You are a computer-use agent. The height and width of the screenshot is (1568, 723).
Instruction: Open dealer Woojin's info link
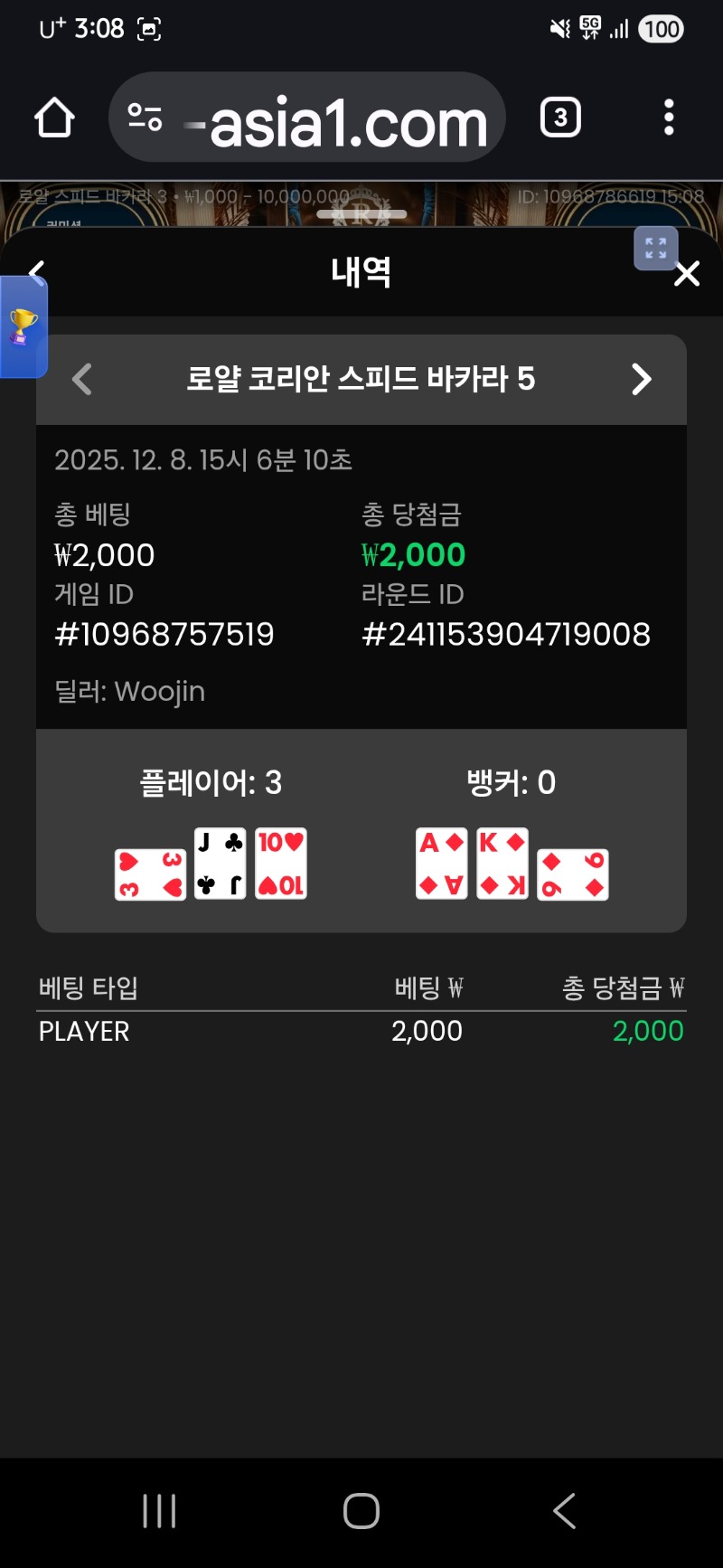[129, 691]
